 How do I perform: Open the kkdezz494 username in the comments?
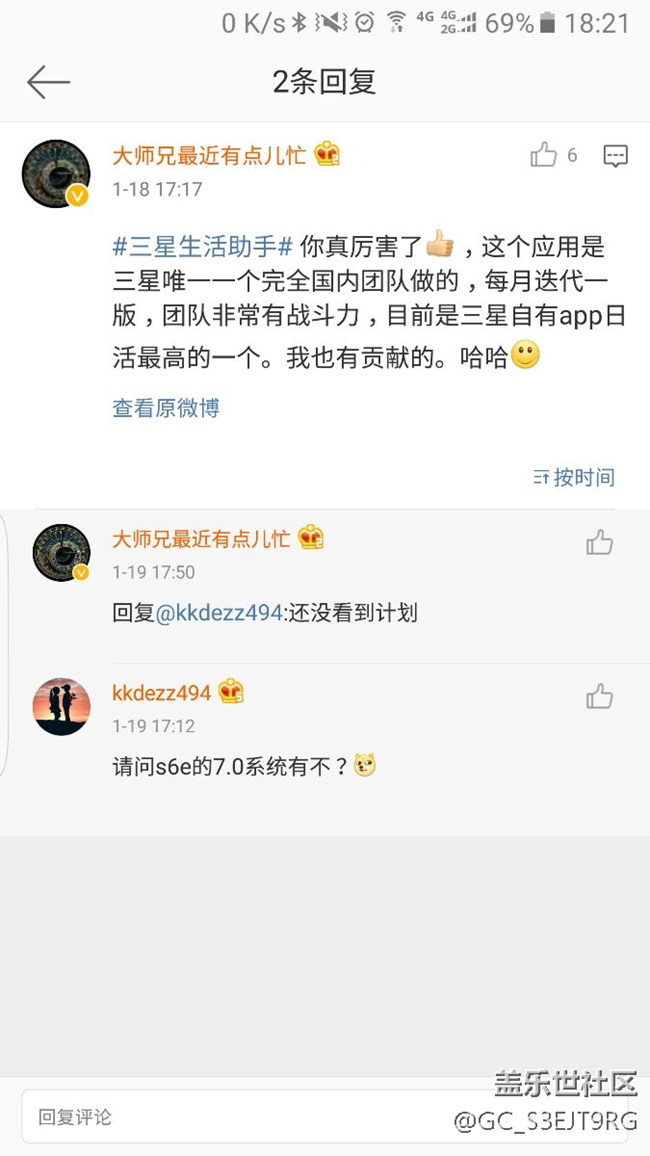[161, 692]
